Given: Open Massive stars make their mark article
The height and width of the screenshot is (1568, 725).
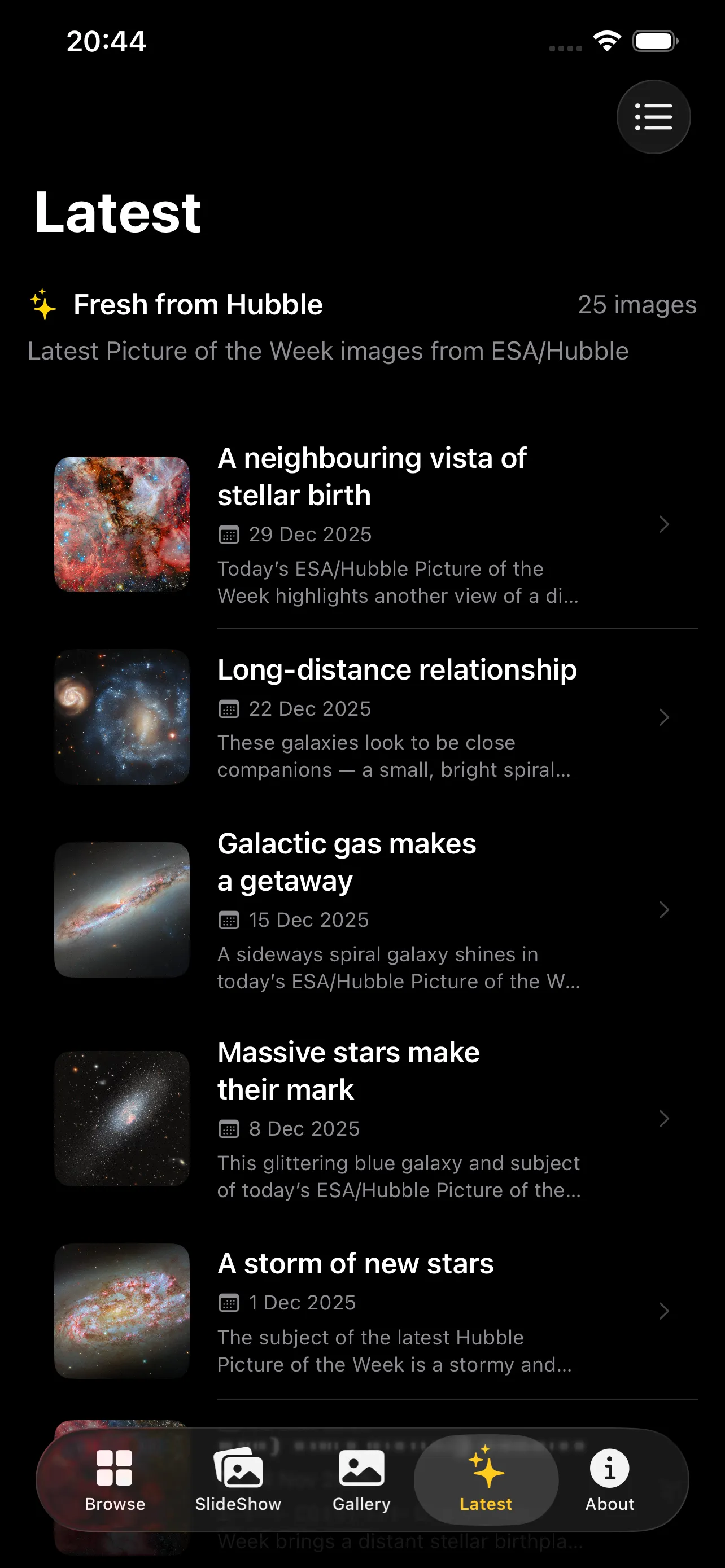Looking at the screenshot, I should [663, 1118].
